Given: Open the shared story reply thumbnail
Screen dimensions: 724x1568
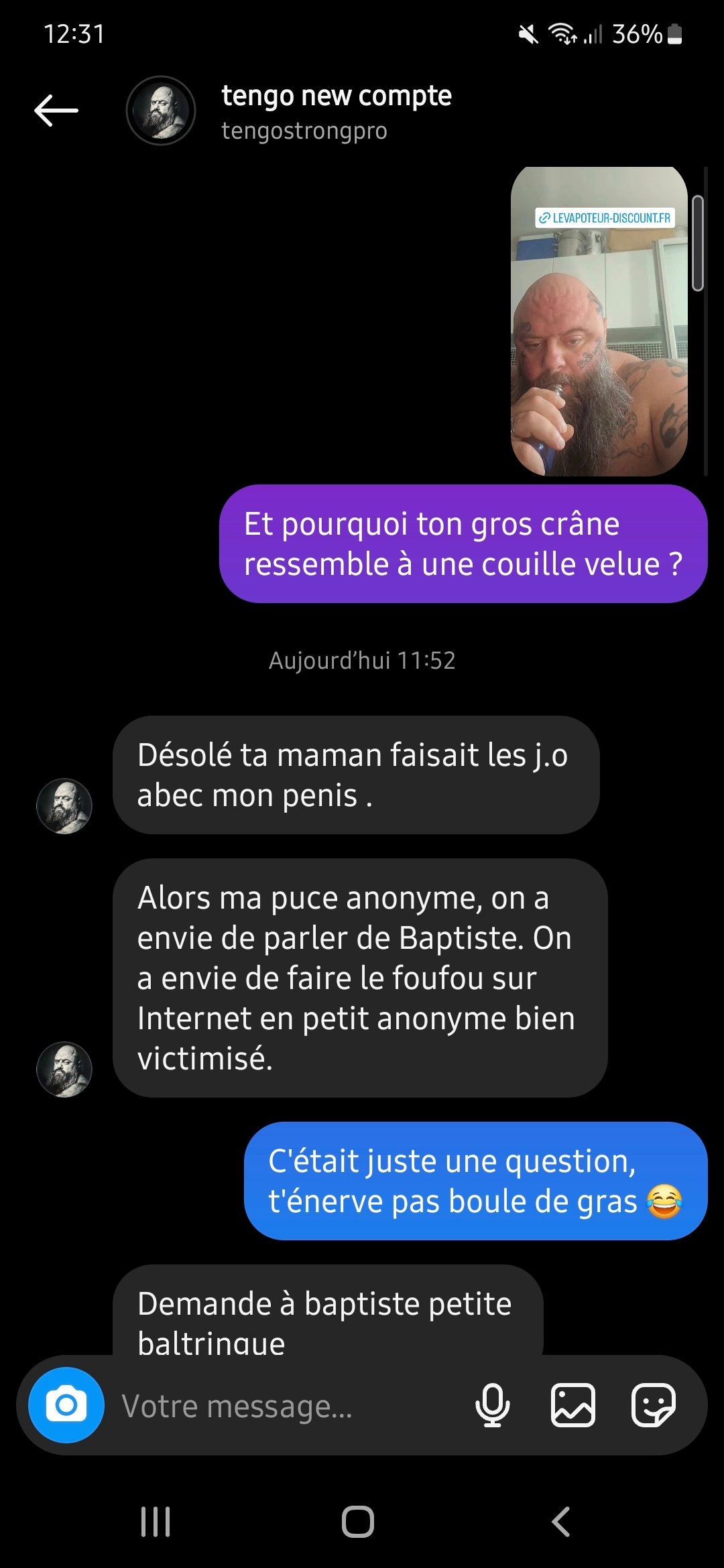Looking at the screenshot, I should point(599,322).
